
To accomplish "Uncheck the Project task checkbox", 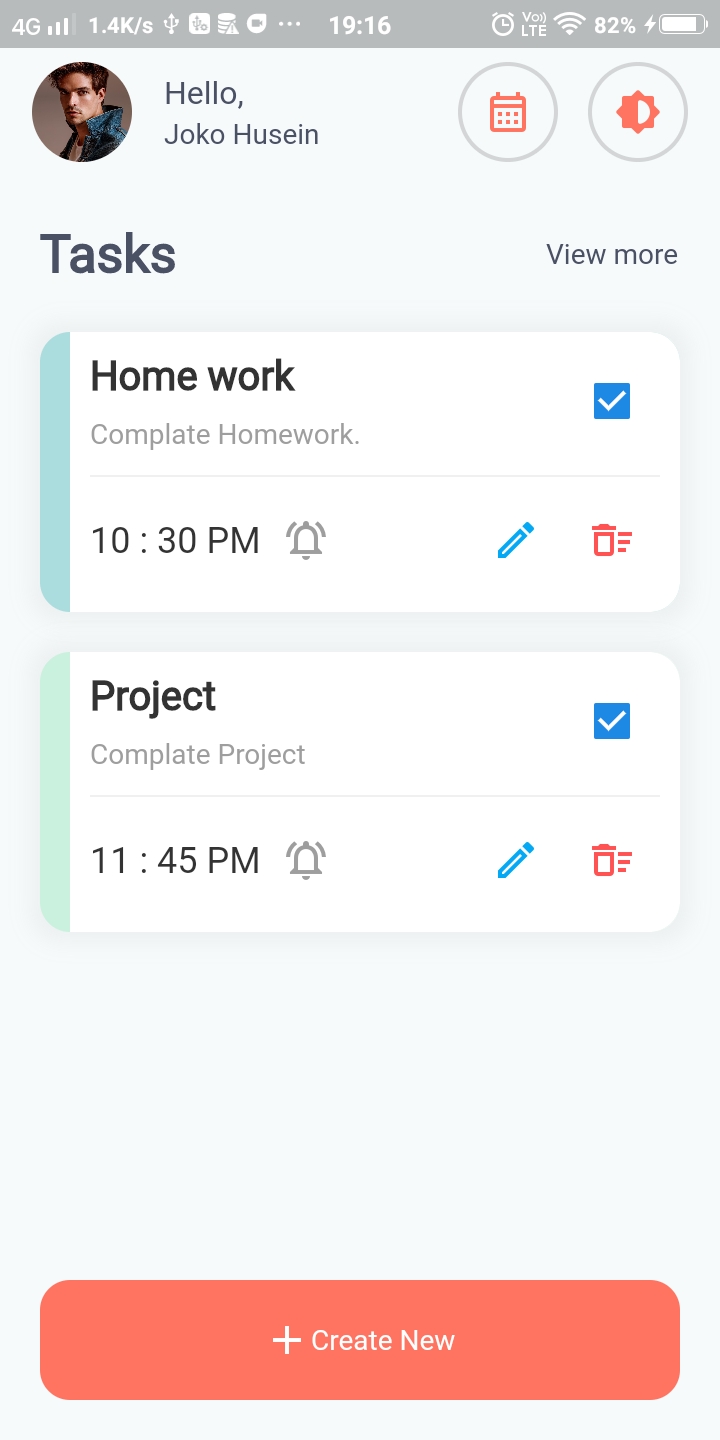I will pos(611,720).
